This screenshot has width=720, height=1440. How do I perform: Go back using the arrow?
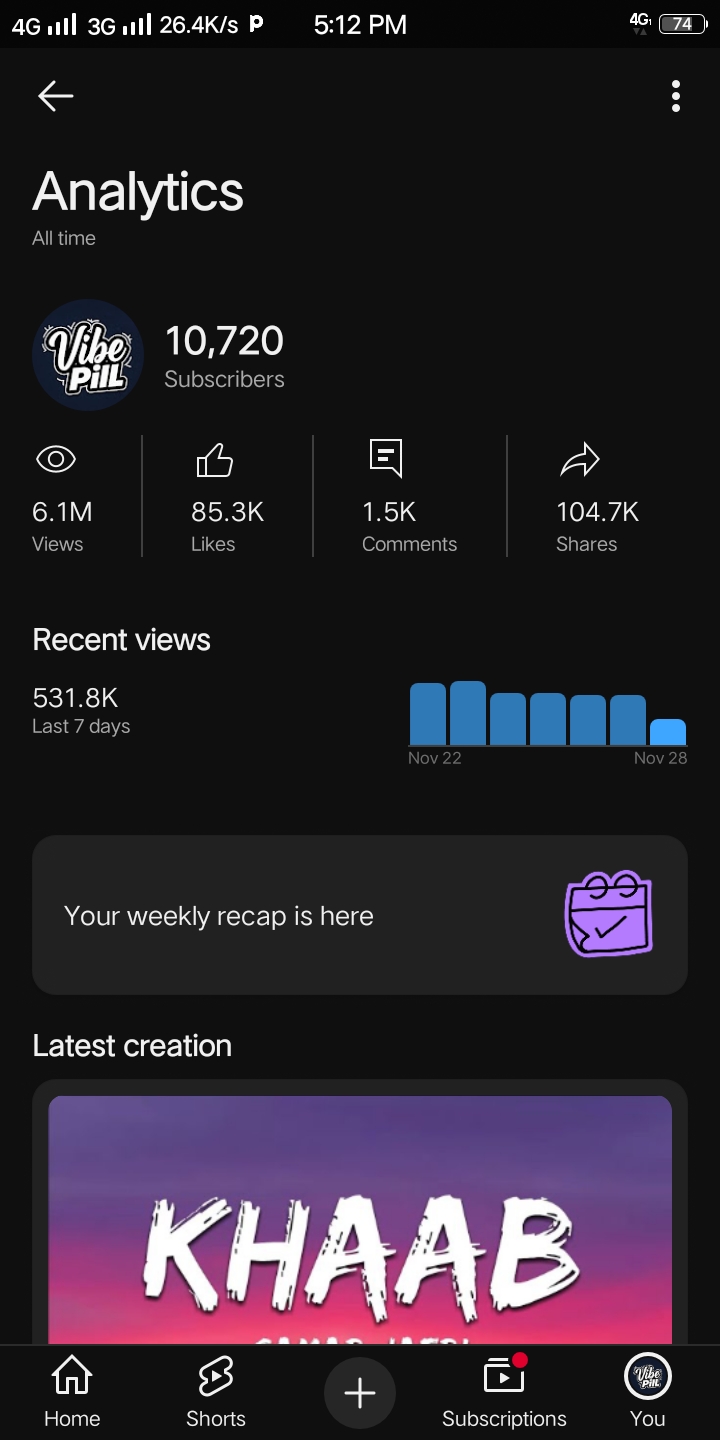[x=55, y=96]
